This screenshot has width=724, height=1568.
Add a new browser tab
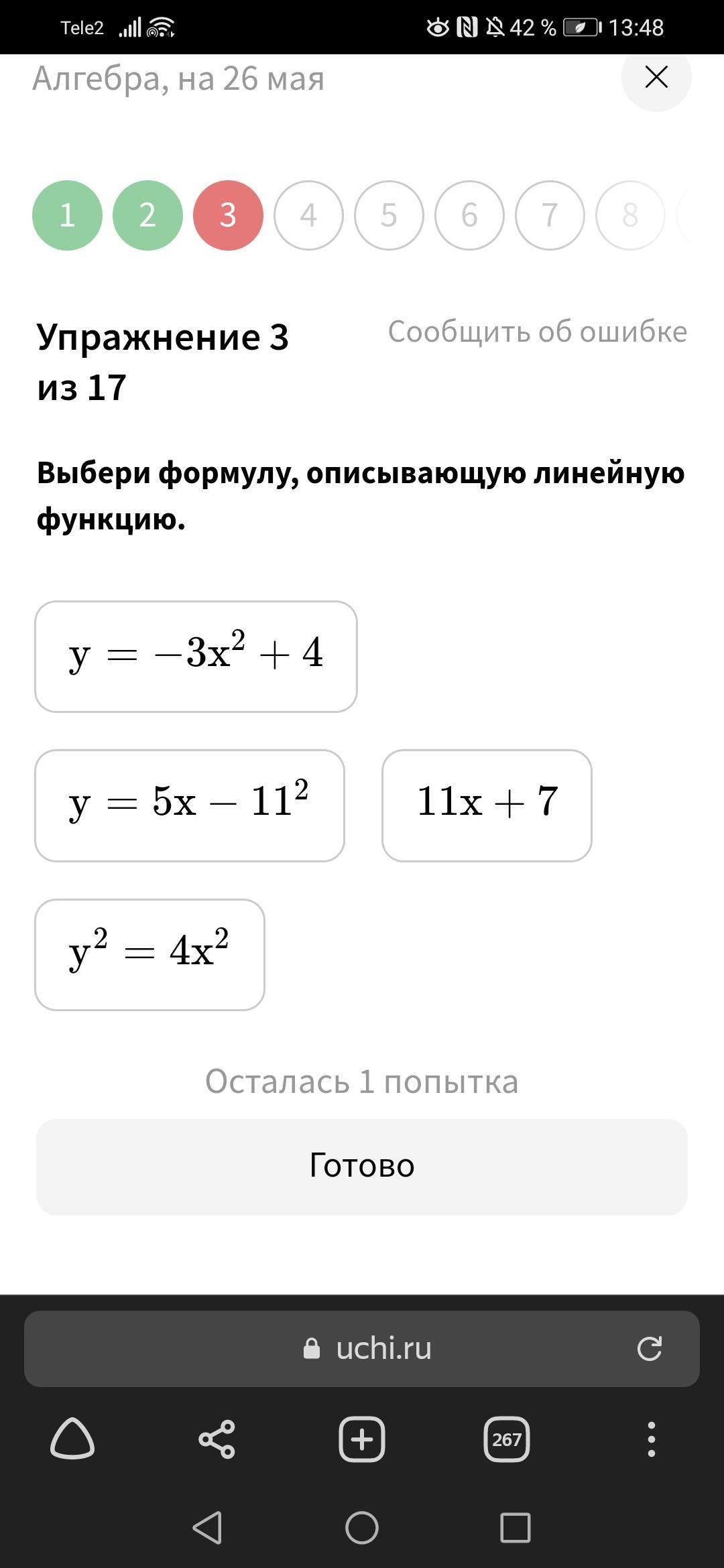pyautogui.click(x=362, y=1439)
